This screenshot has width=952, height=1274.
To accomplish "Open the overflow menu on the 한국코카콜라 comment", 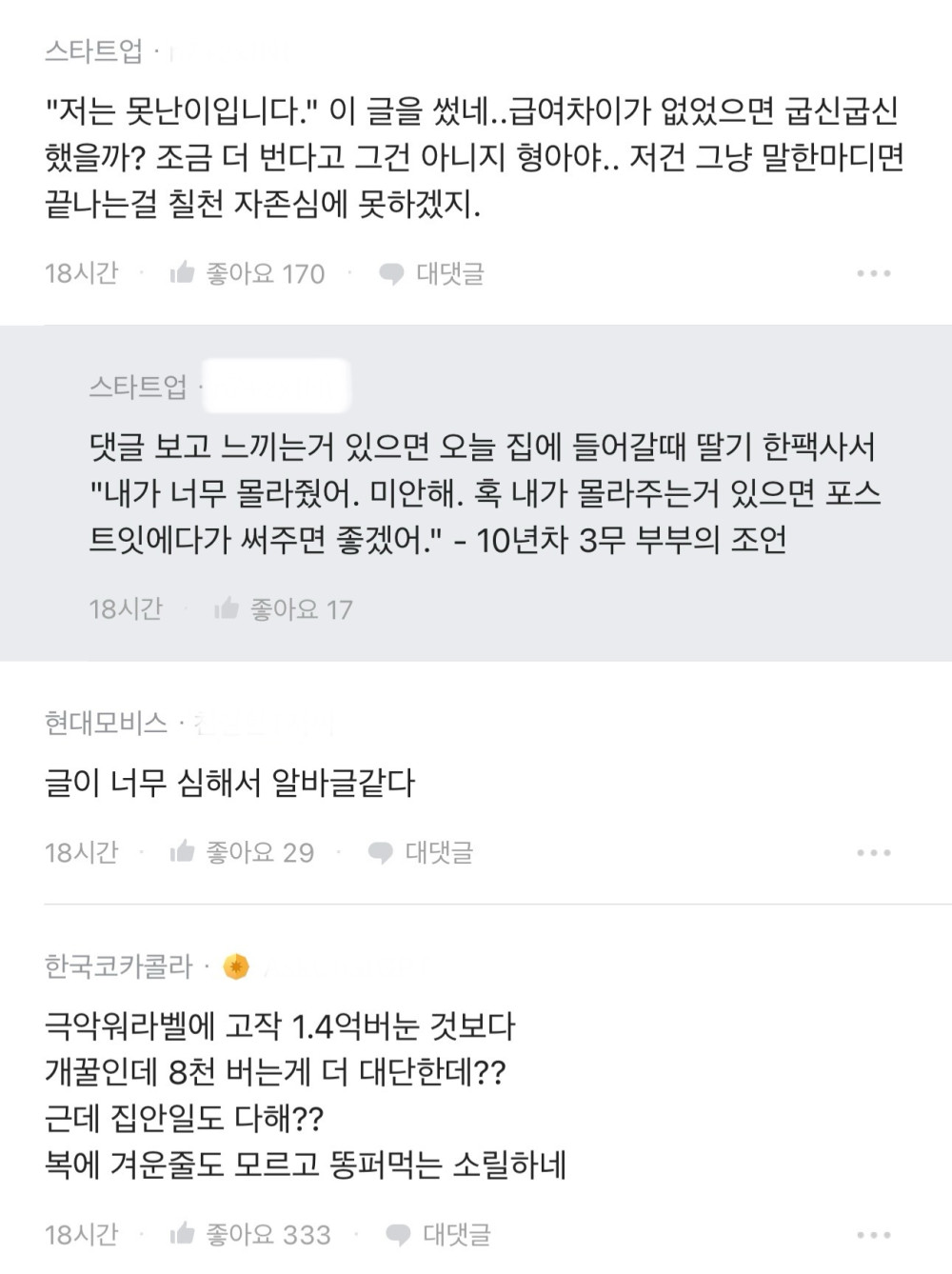I will click(x=873, y=1235).
